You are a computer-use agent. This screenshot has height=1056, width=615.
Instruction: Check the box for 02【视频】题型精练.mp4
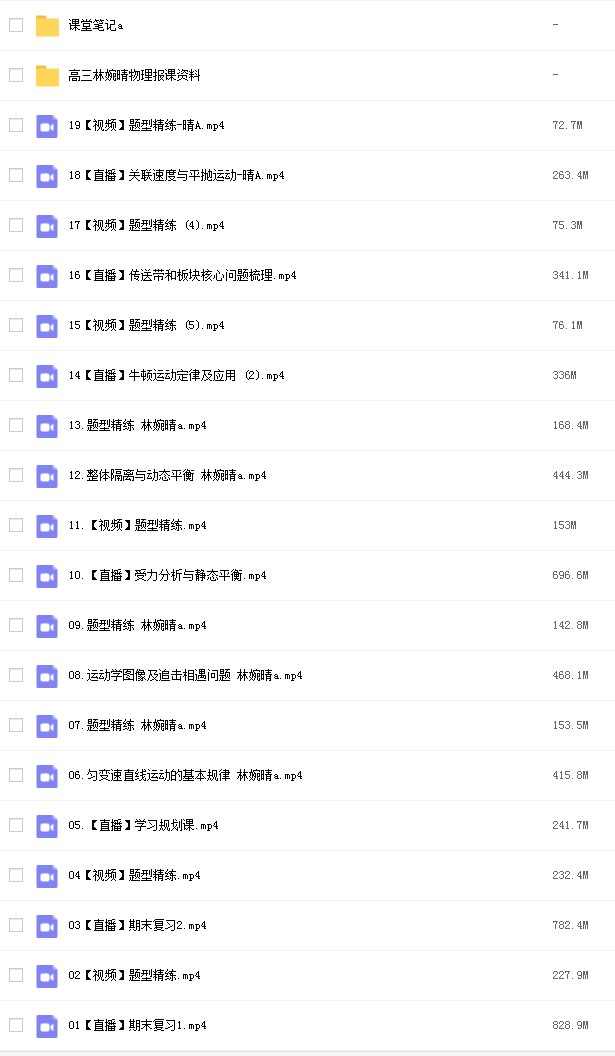16,975
